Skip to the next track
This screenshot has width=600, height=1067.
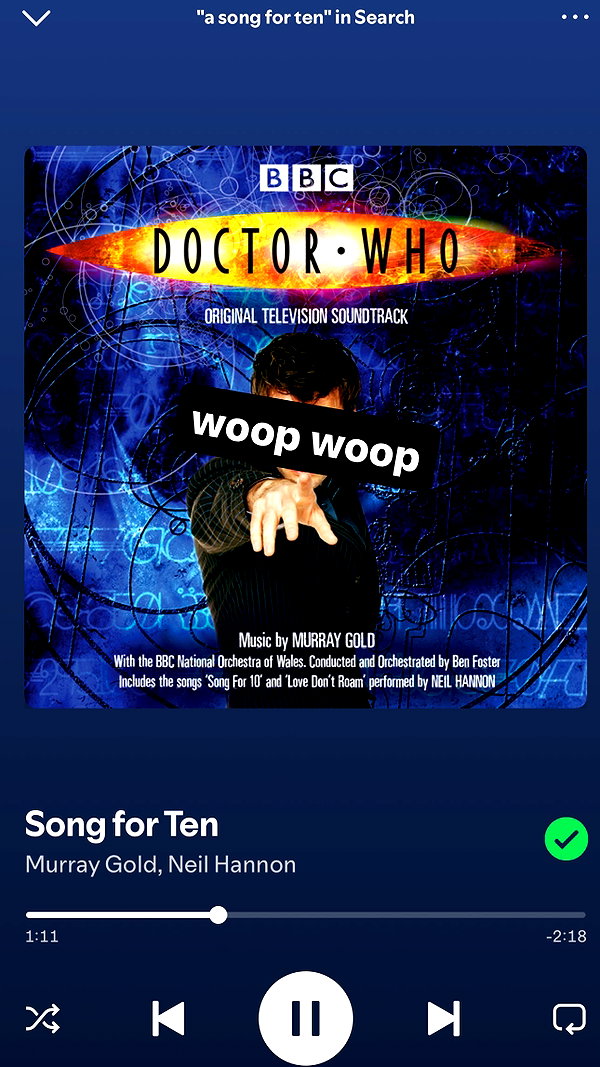coord(444,1019)
